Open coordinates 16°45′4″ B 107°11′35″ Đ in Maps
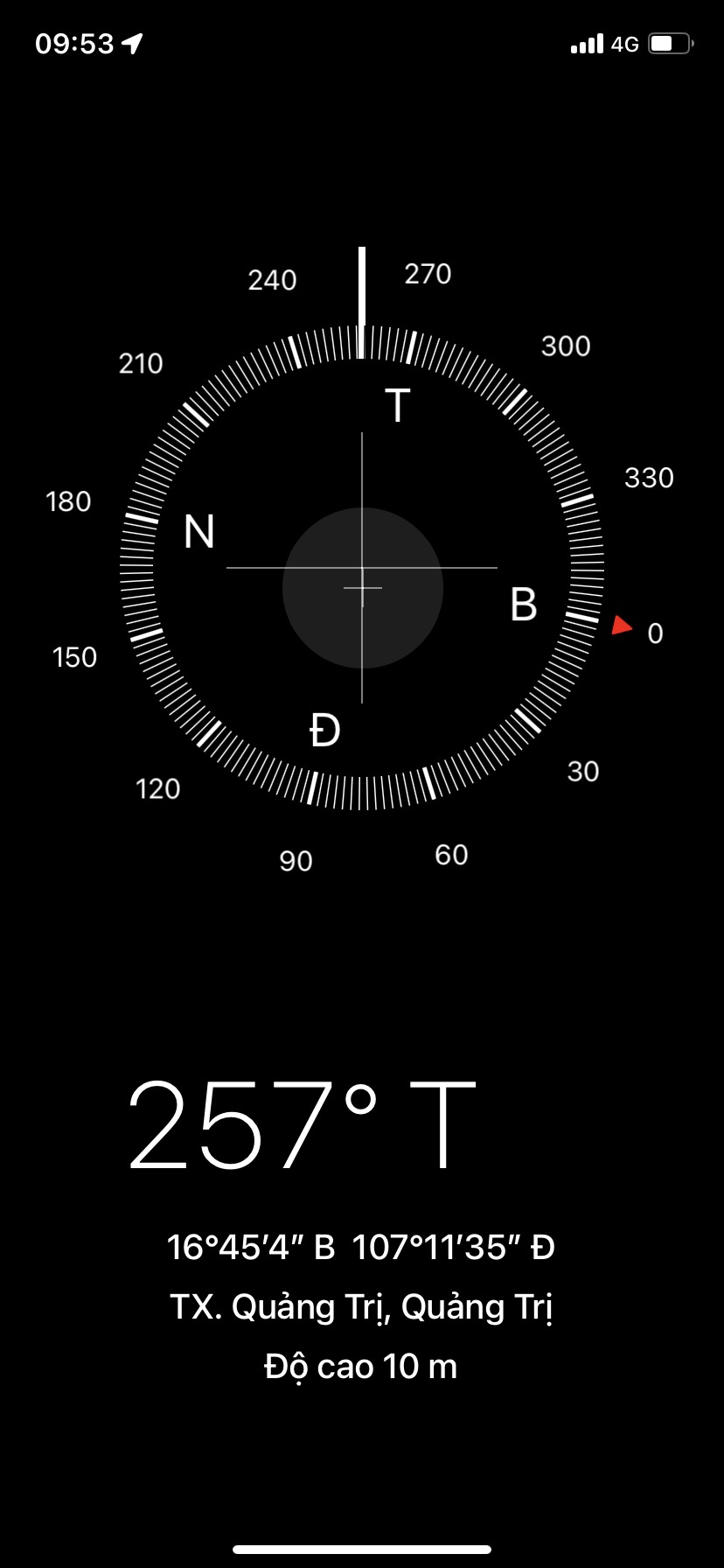 361,1247
